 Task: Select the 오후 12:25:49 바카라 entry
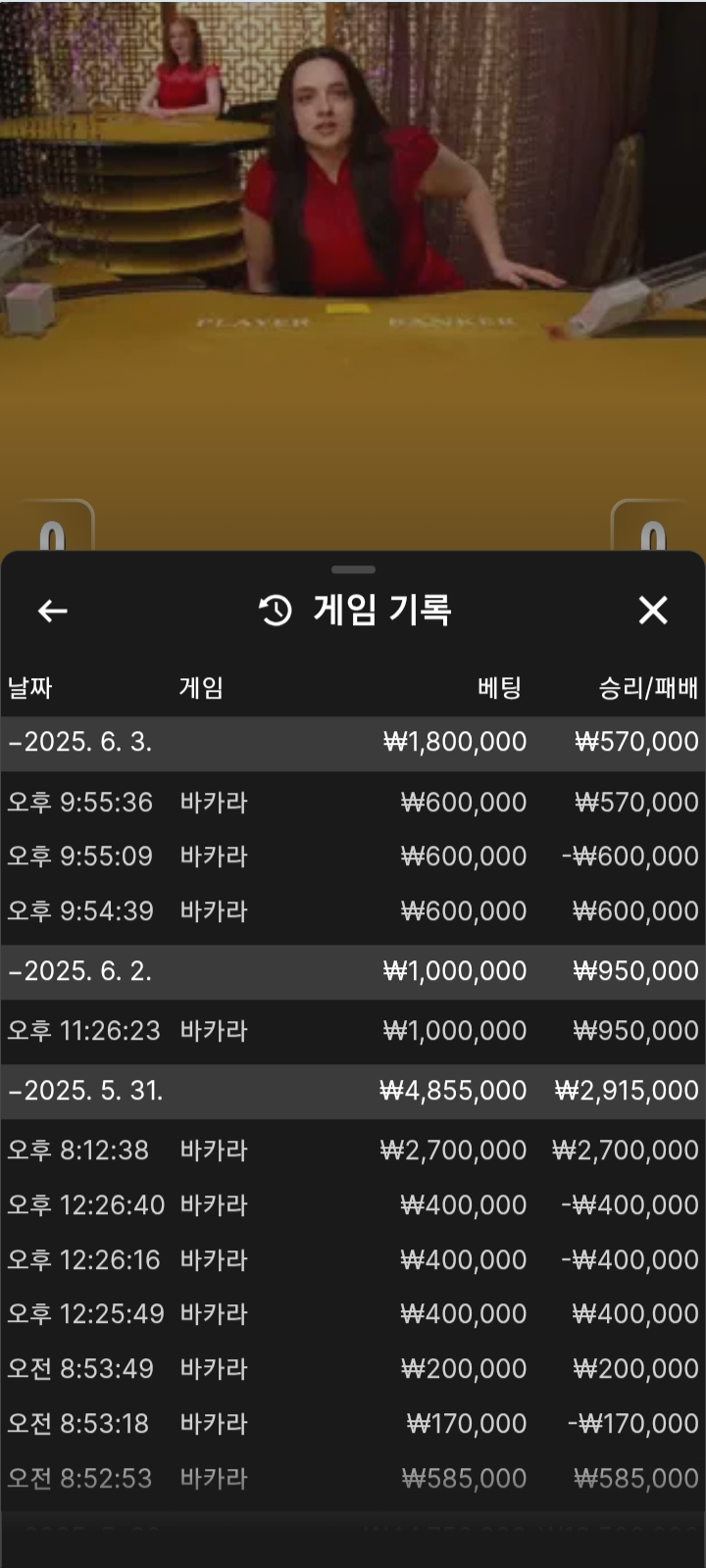pos(353,1314)
